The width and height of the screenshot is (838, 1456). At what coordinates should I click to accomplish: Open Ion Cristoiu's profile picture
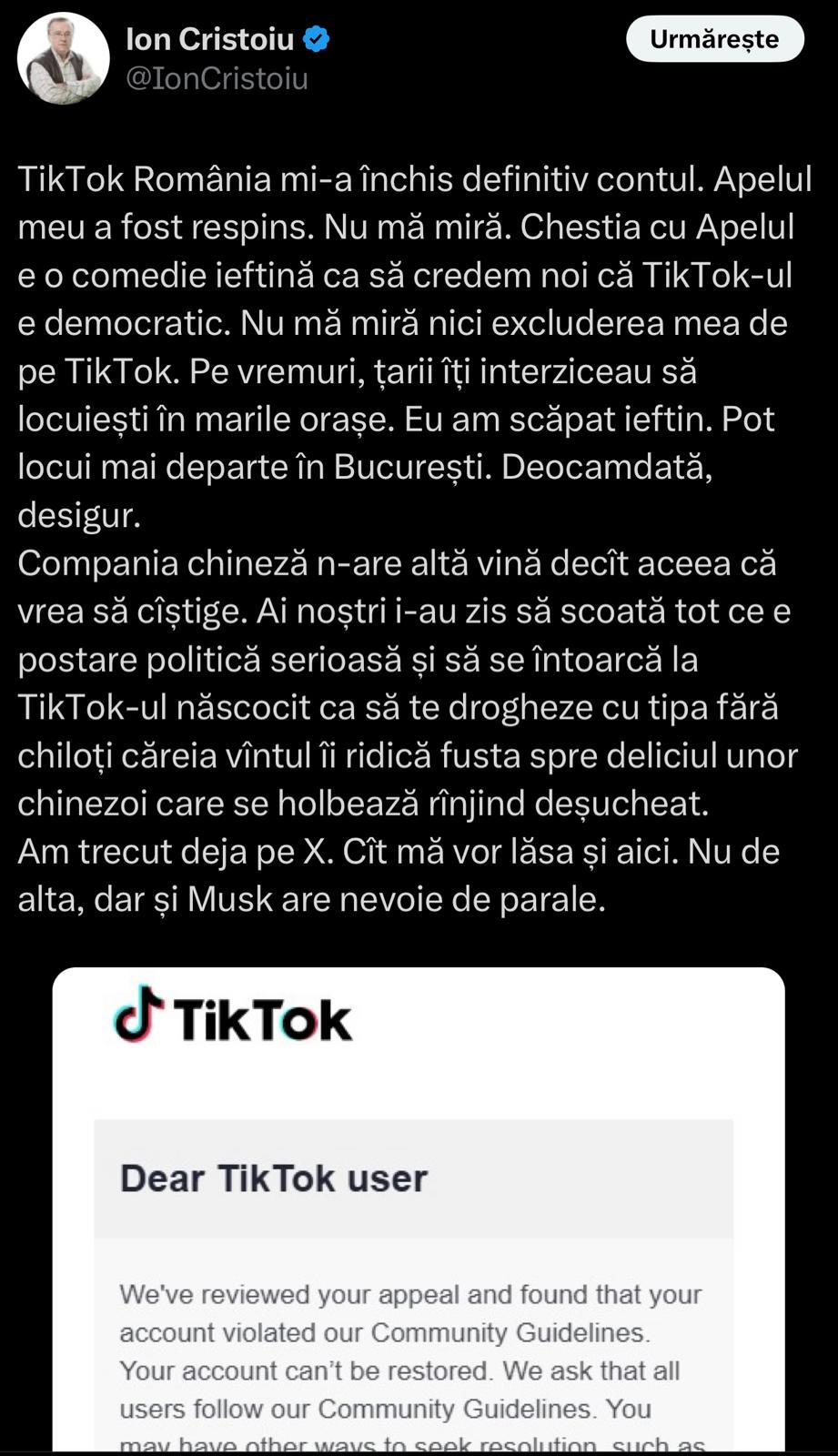click(x=64, y=58)
